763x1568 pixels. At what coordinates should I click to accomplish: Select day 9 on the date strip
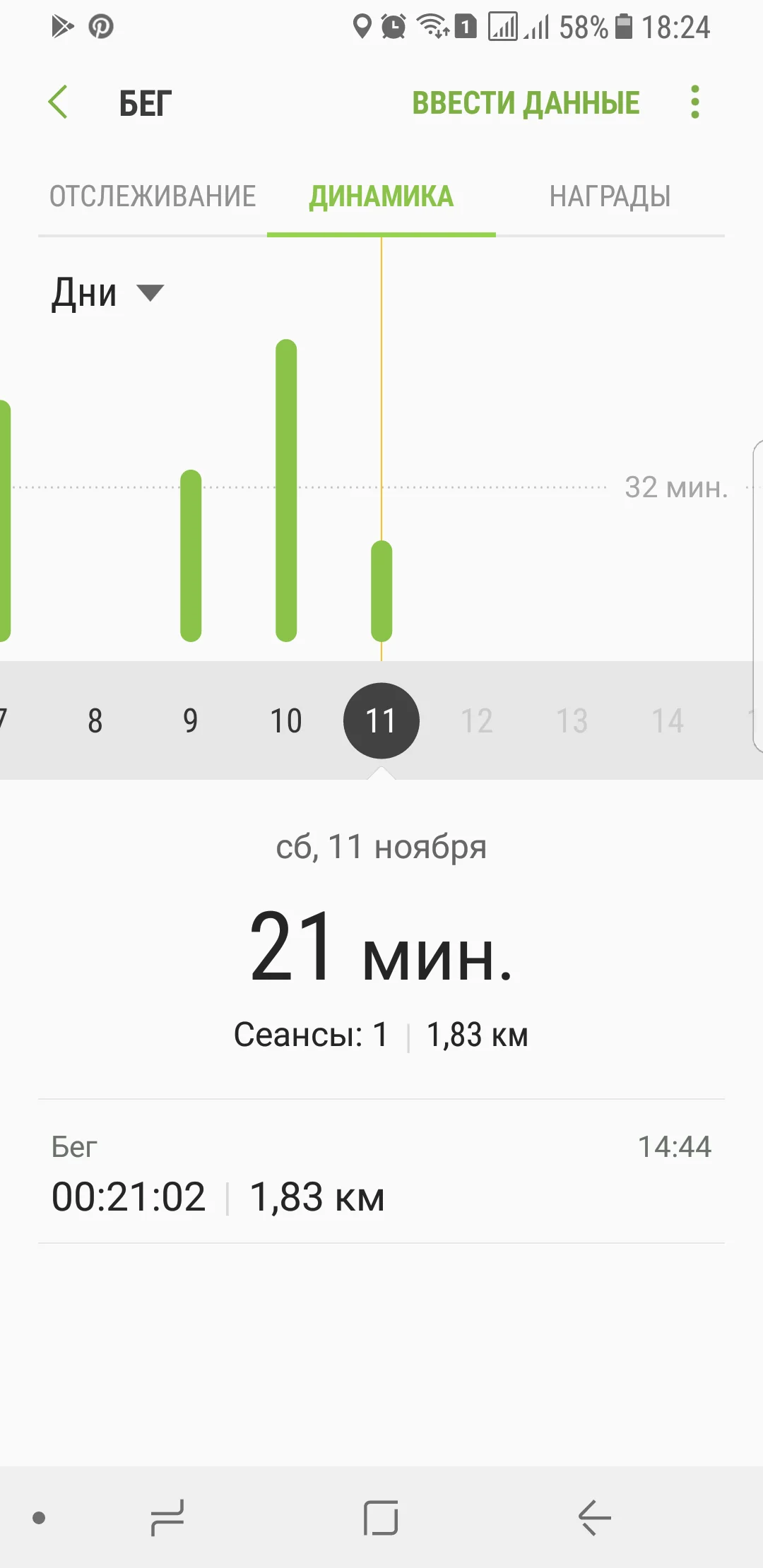tap(191, 721)
